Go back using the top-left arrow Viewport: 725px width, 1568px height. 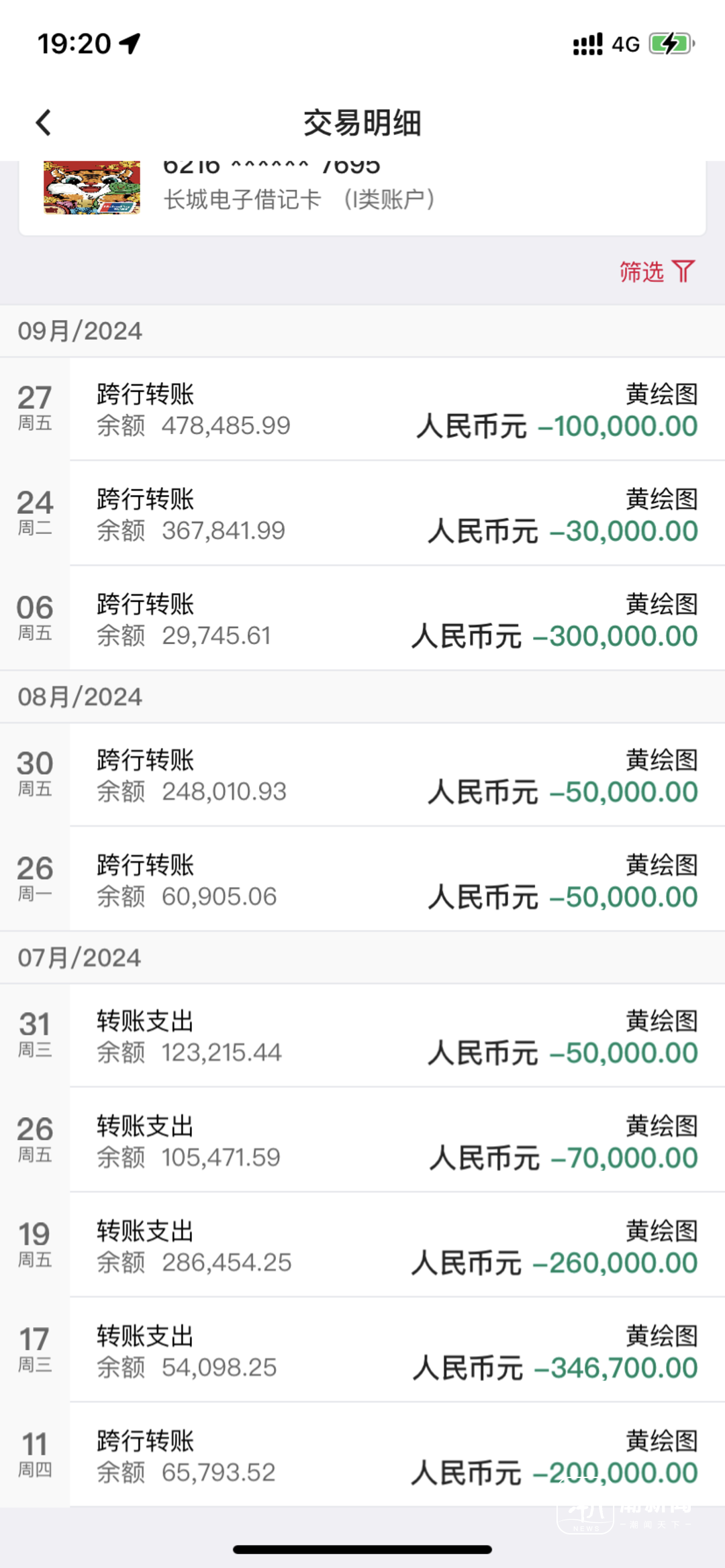tap(44, 123)
